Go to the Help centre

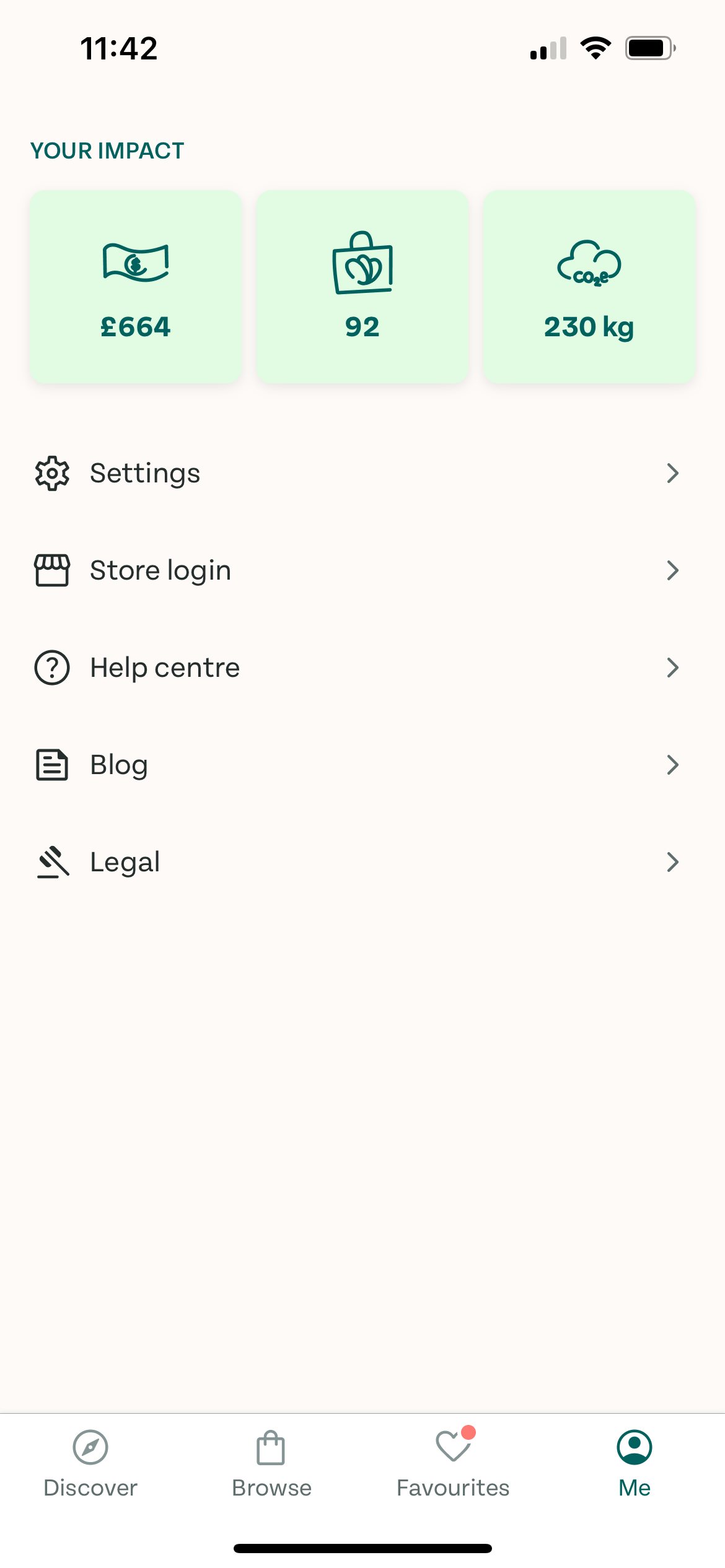tap(362, 668)
